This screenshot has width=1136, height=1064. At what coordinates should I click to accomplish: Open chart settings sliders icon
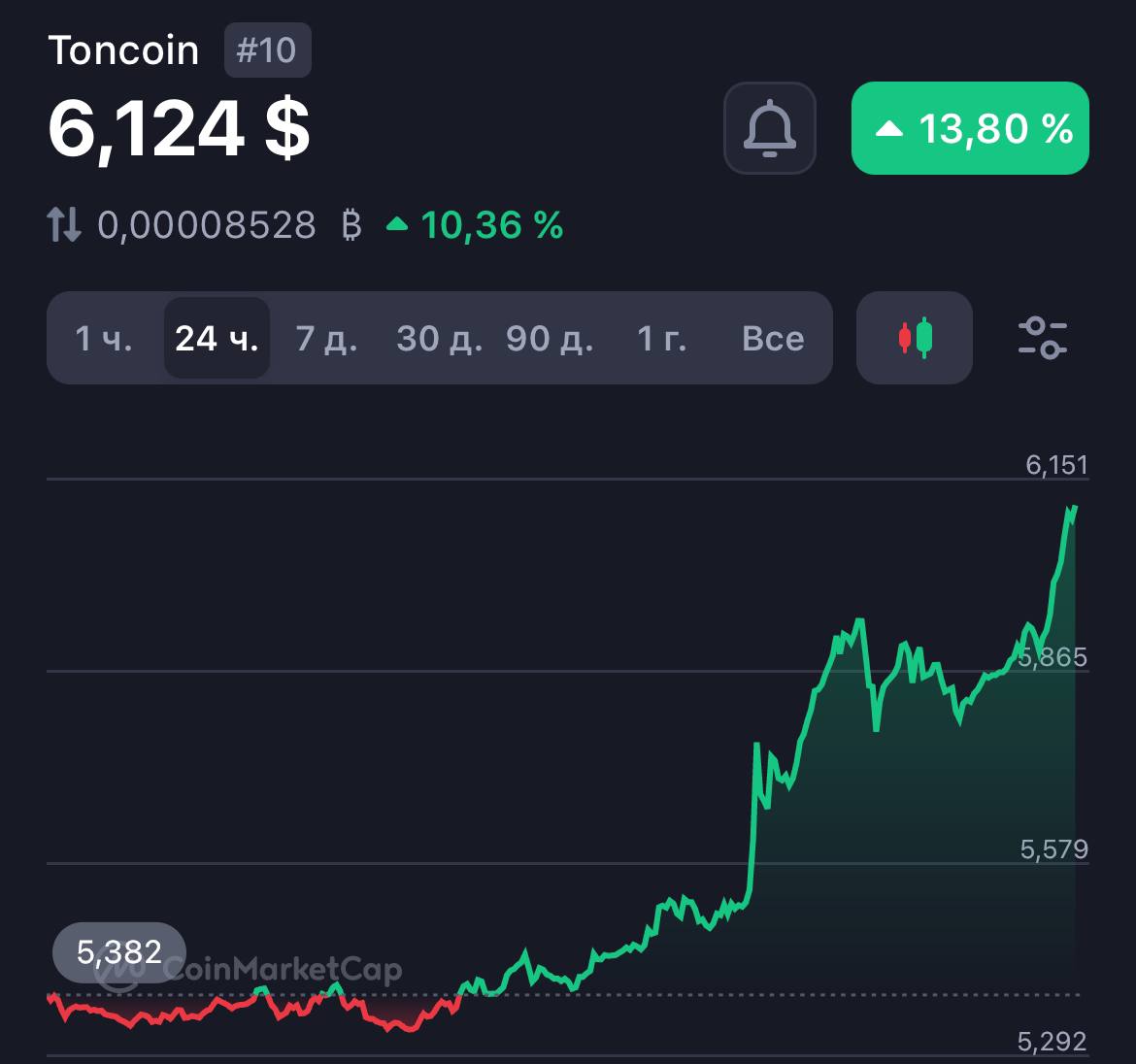click(x=1042, y=338)
